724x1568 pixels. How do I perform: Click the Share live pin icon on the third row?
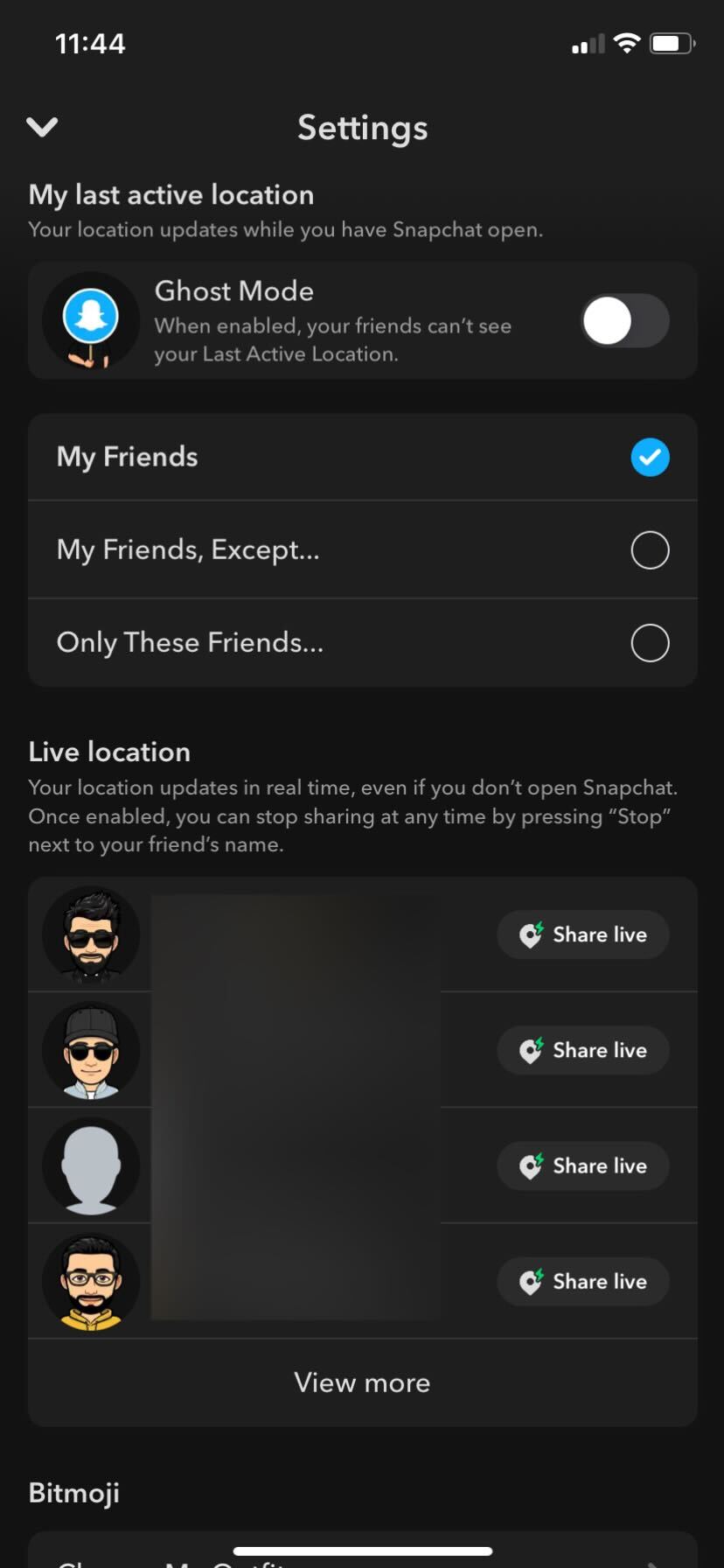[x=532, y=1165]
